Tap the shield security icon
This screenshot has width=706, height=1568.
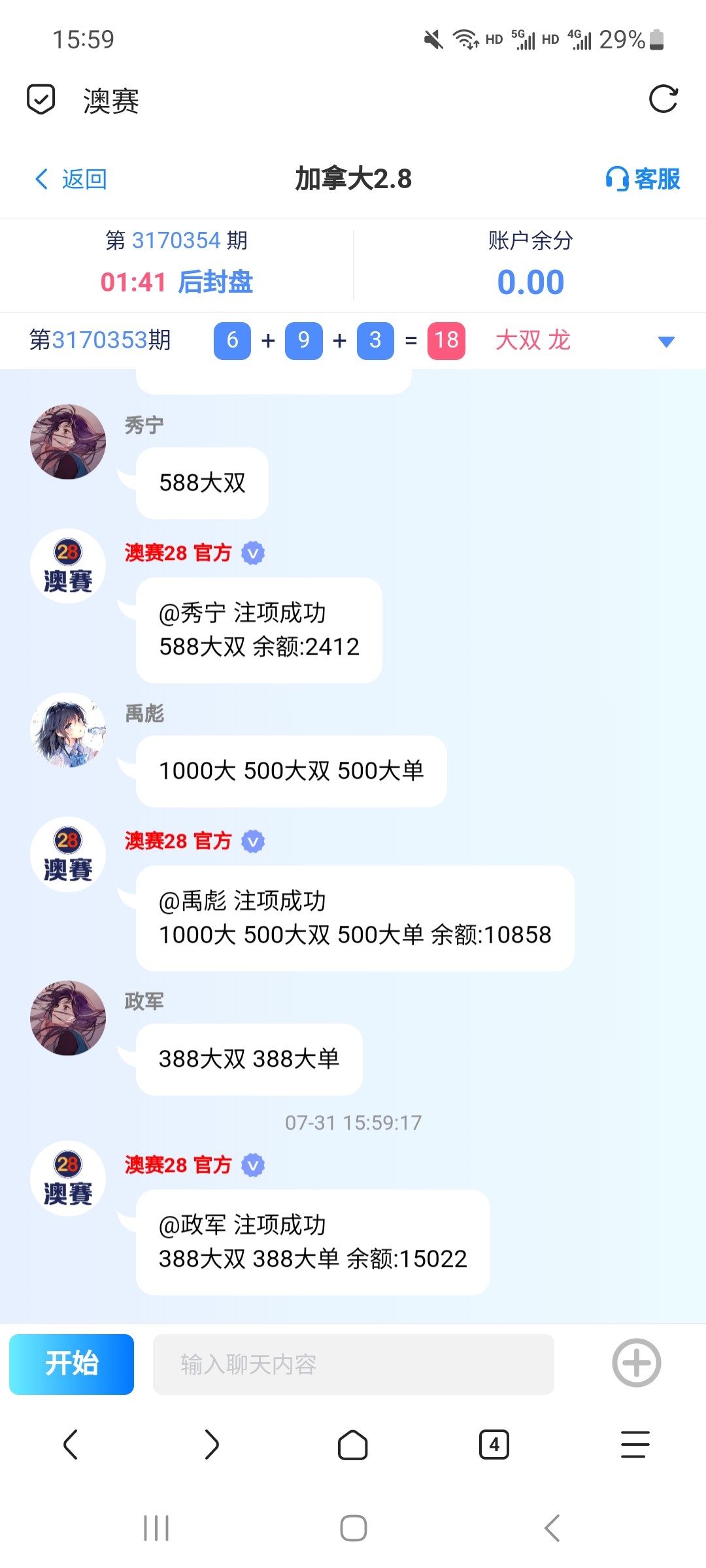pos(41,99)
